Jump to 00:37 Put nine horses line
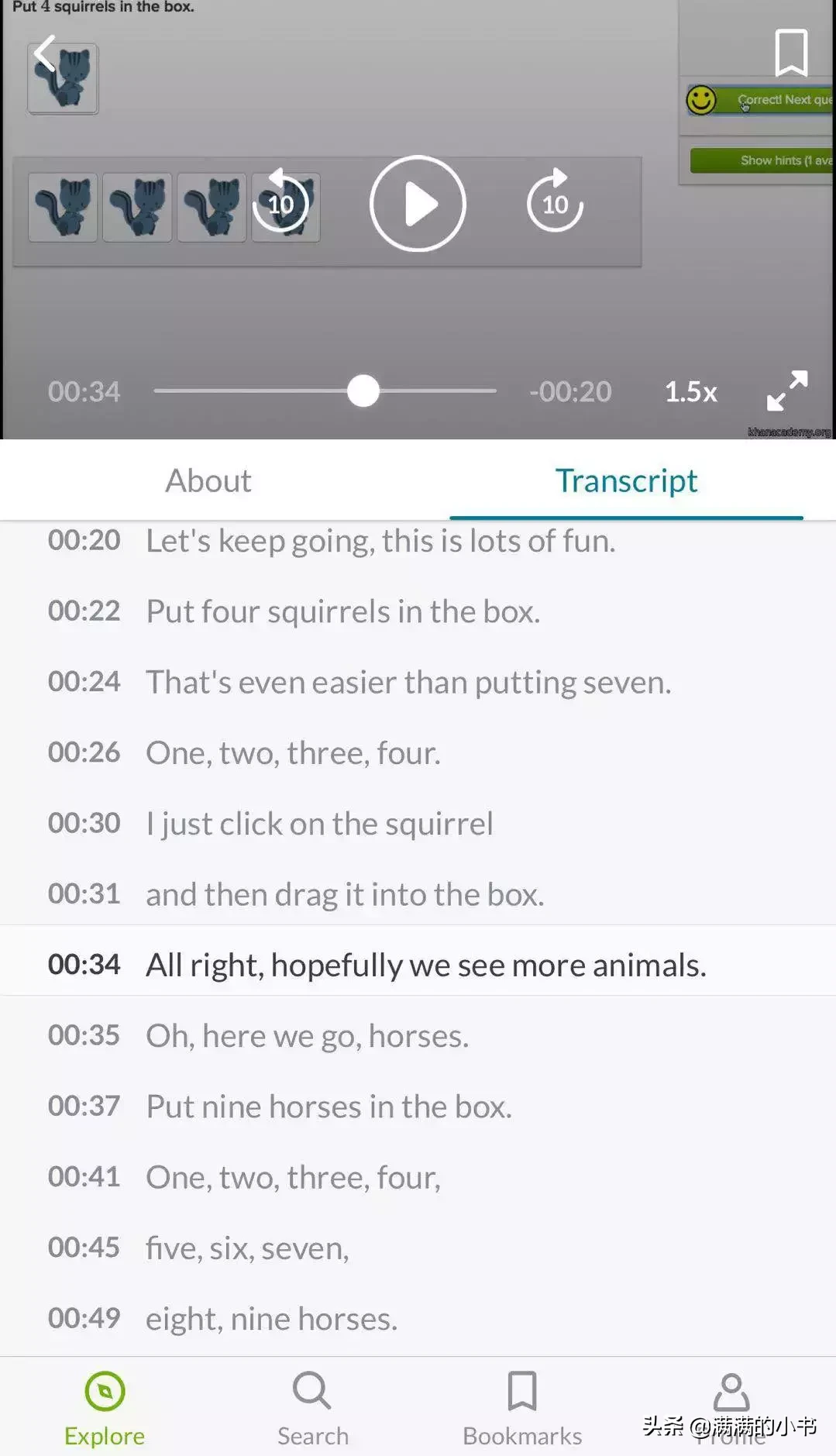Viewport: 836px width, 1456px height. point(329,1107)
